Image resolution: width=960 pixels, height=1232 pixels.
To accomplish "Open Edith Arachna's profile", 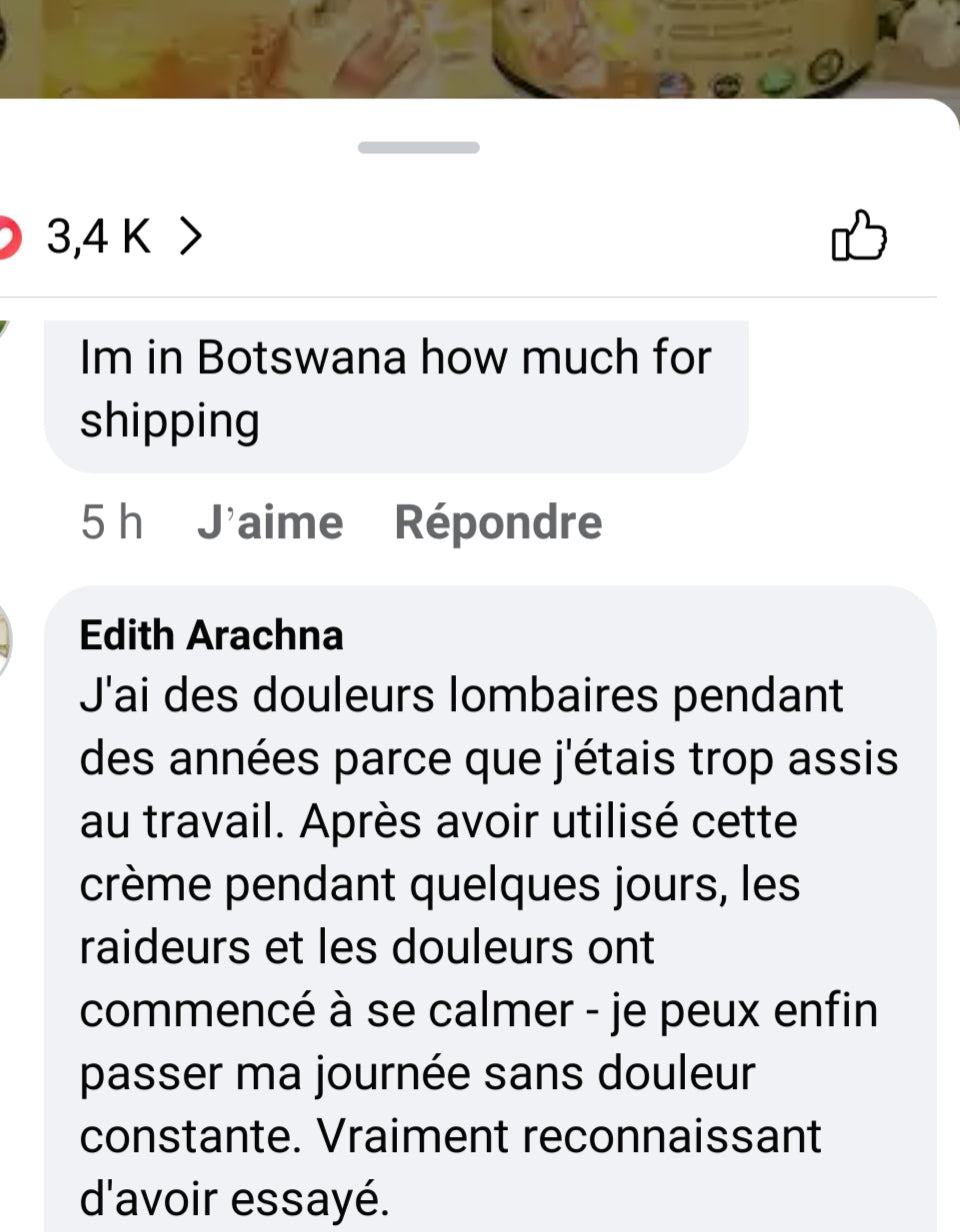I will point(211,634).
